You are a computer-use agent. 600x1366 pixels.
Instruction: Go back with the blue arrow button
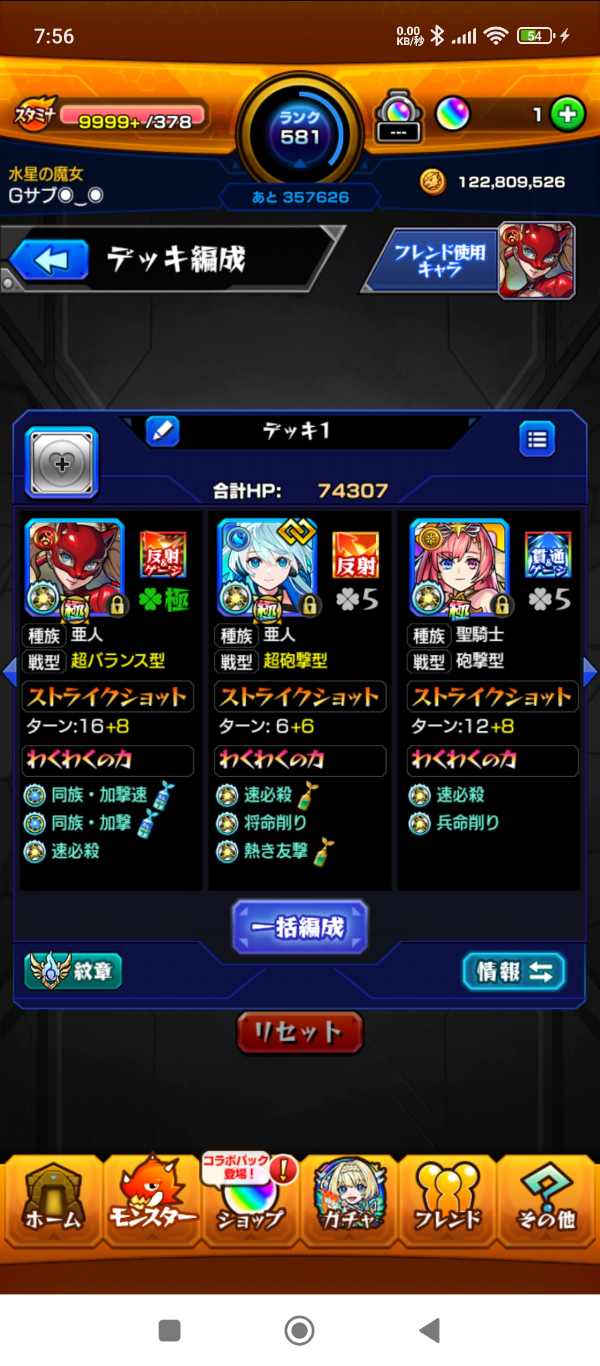pyautogui.click(x=52, y=262)
